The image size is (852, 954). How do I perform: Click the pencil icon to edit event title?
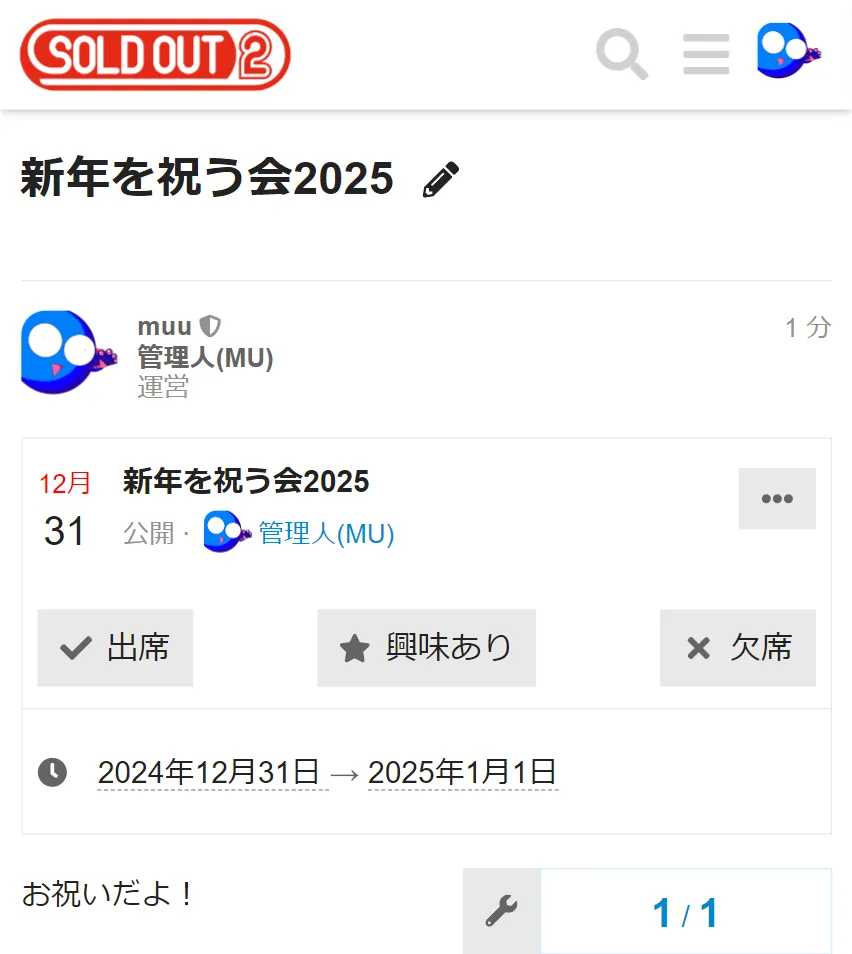pyautogui.click(x=440, y=181)
